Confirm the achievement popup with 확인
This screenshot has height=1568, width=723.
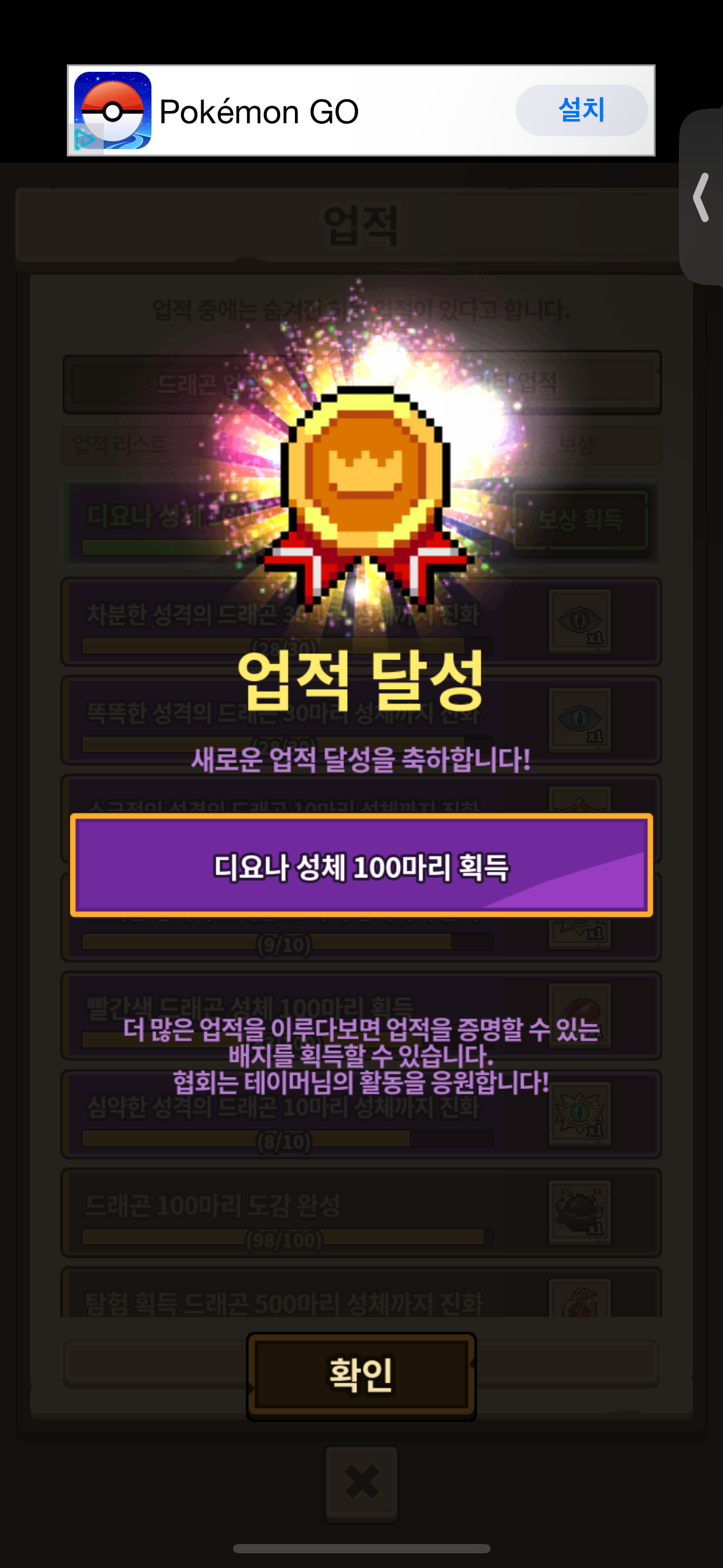point(361,1375)
